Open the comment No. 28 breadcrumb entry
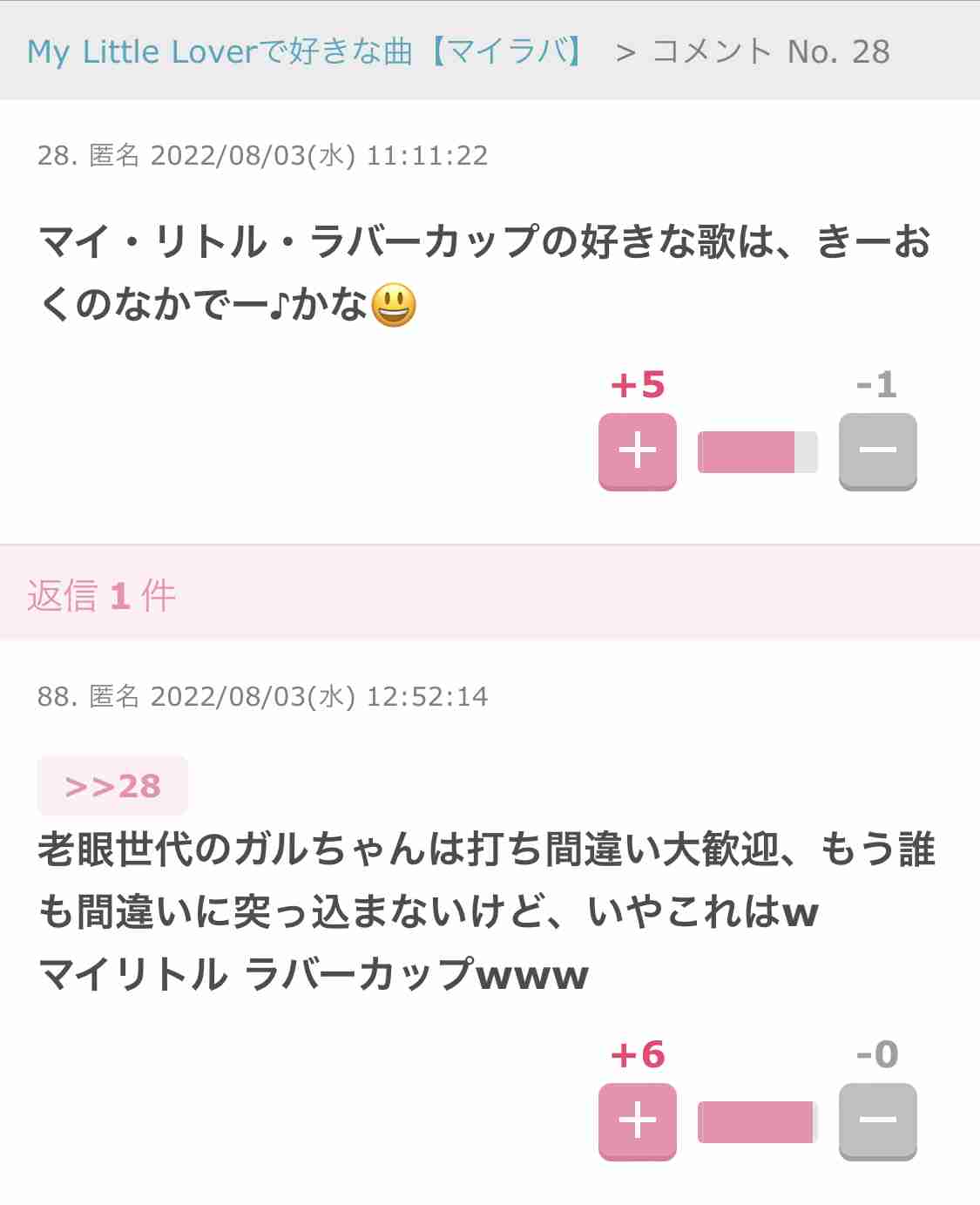The width and height of the screenshot is (980, 1205). pyautogui.click(x=770, y=52)
